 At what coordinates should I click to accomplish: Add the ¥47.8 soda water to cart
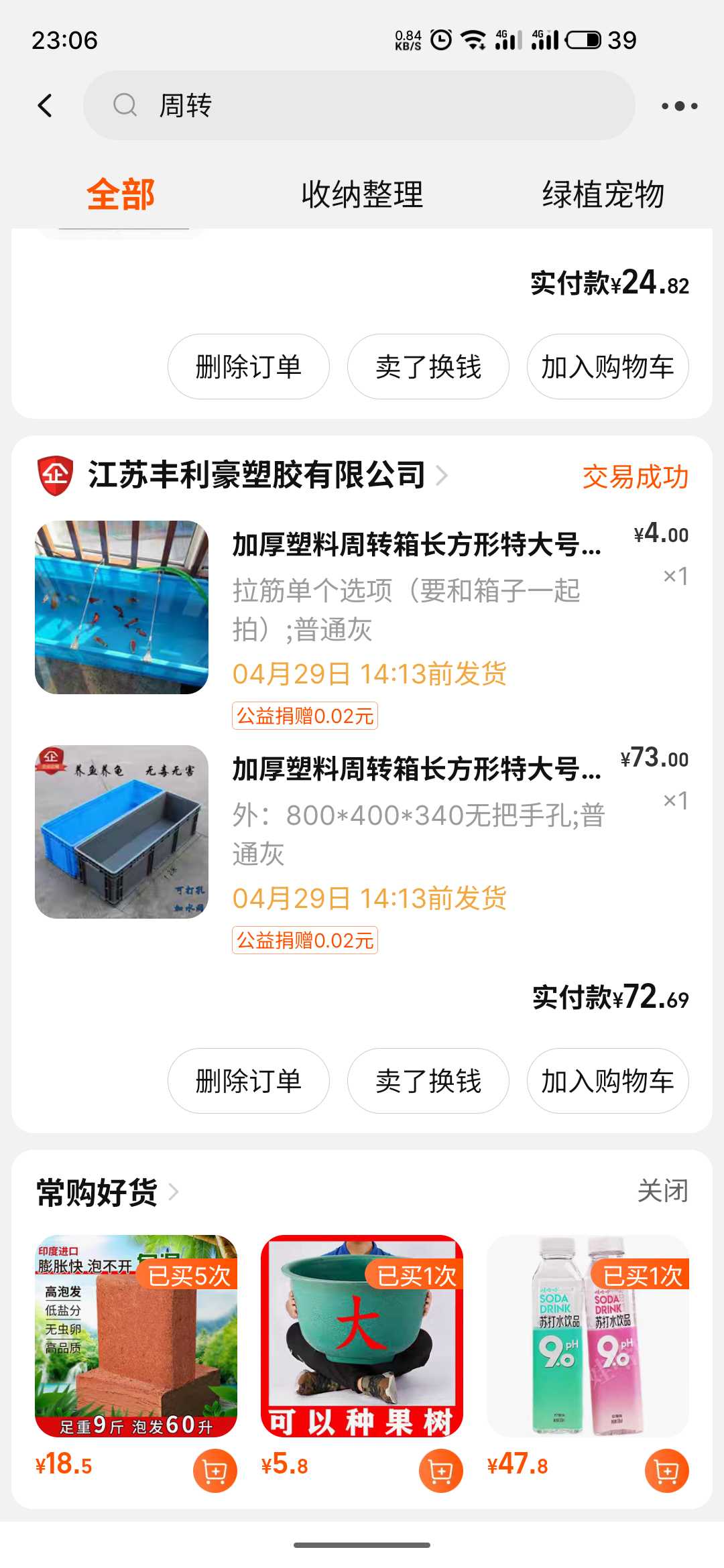coord(666,1471)
